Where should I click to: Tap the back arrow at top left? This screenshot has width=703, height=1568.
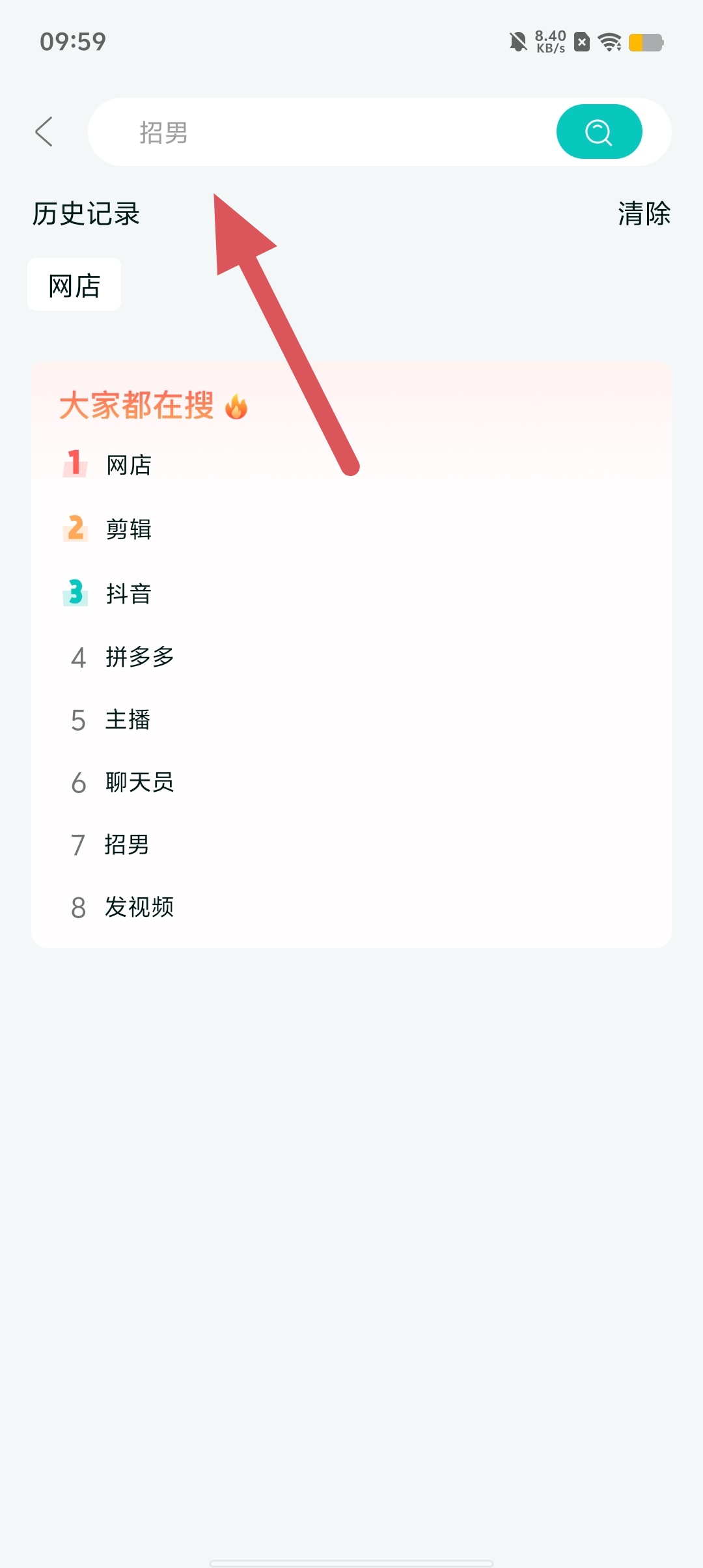click(44, 132)
